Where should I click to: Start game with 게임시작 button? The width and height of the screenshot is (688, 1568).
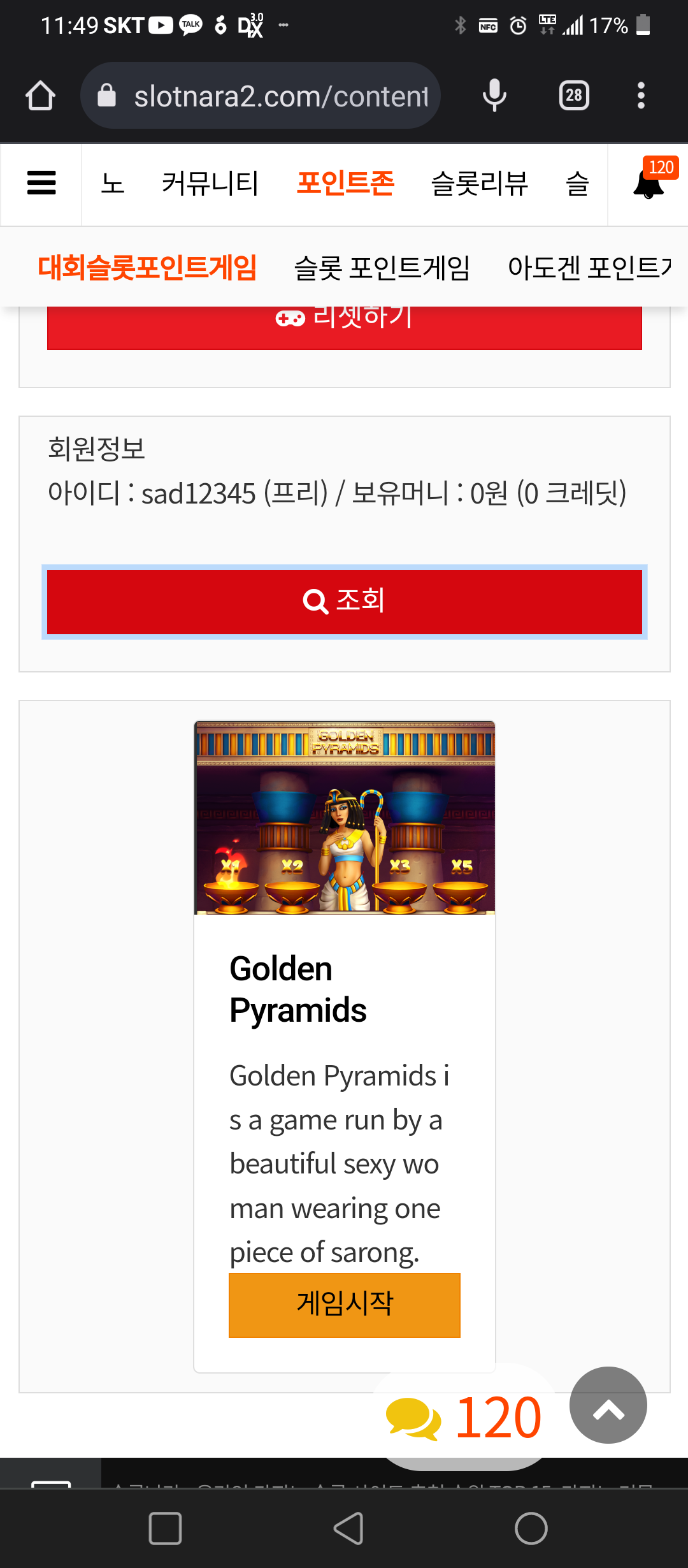pyautogui.click(x=345, y=1305)
